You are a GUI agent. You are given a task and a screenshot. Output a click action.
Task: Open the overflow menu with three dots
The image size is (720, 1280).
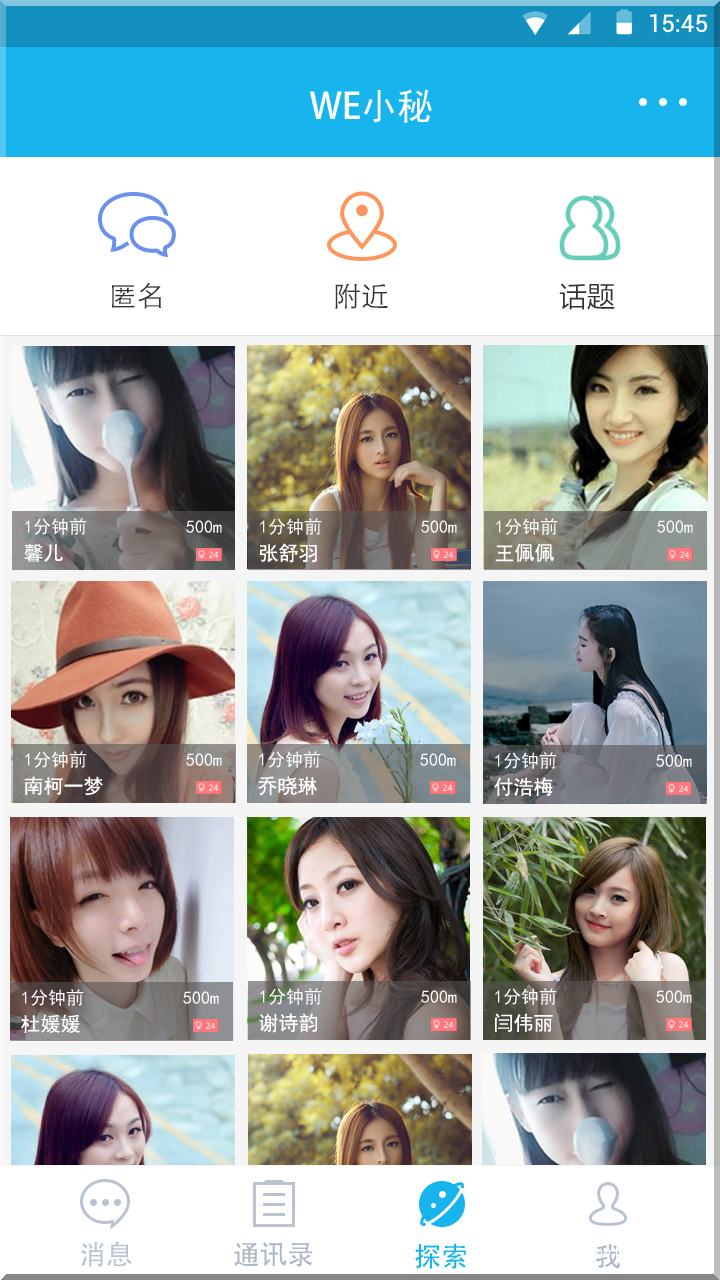pos(663,101)
